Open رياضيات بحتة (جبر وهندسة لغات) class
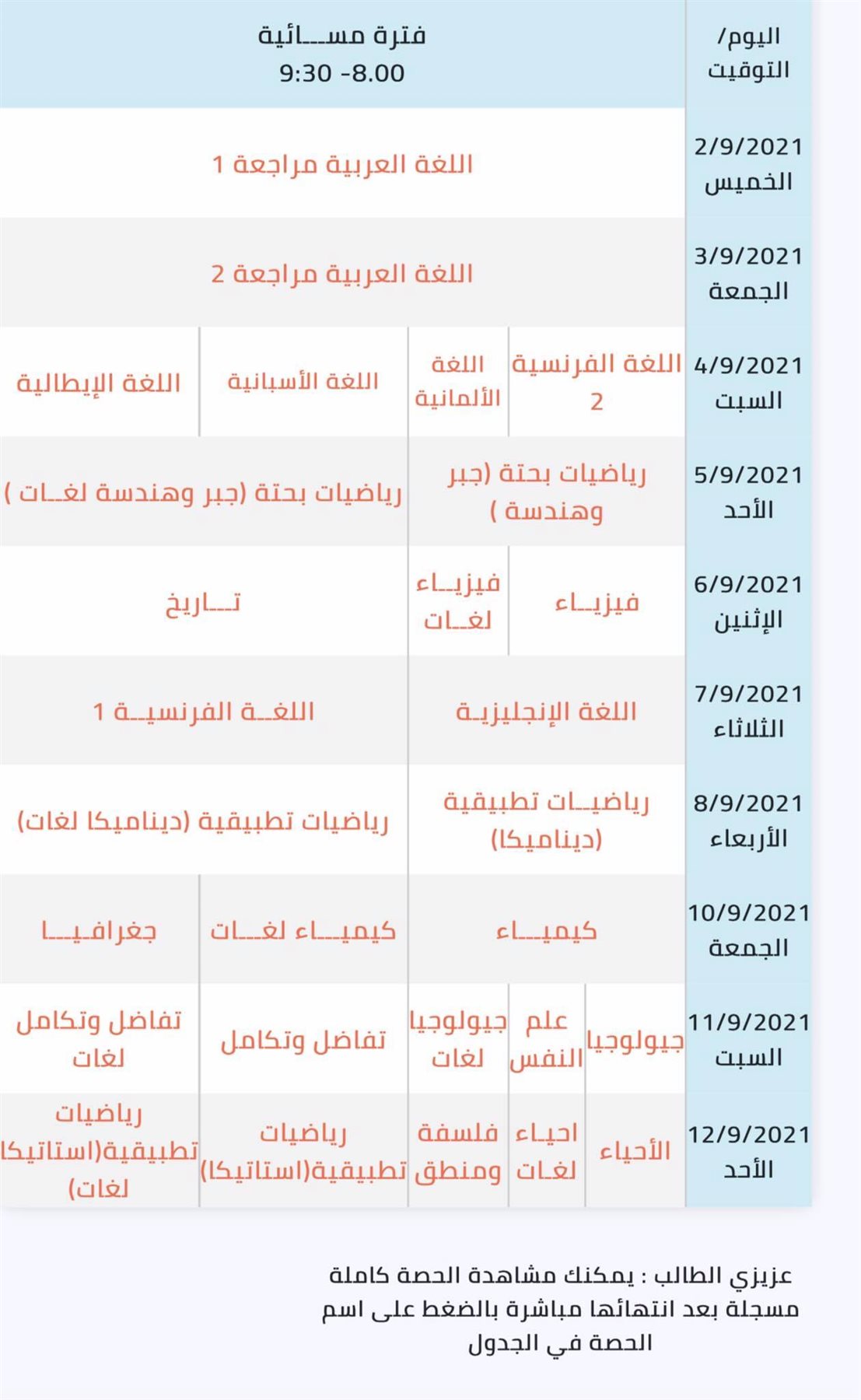861x1400 pixels. click(x=203, y=492)
